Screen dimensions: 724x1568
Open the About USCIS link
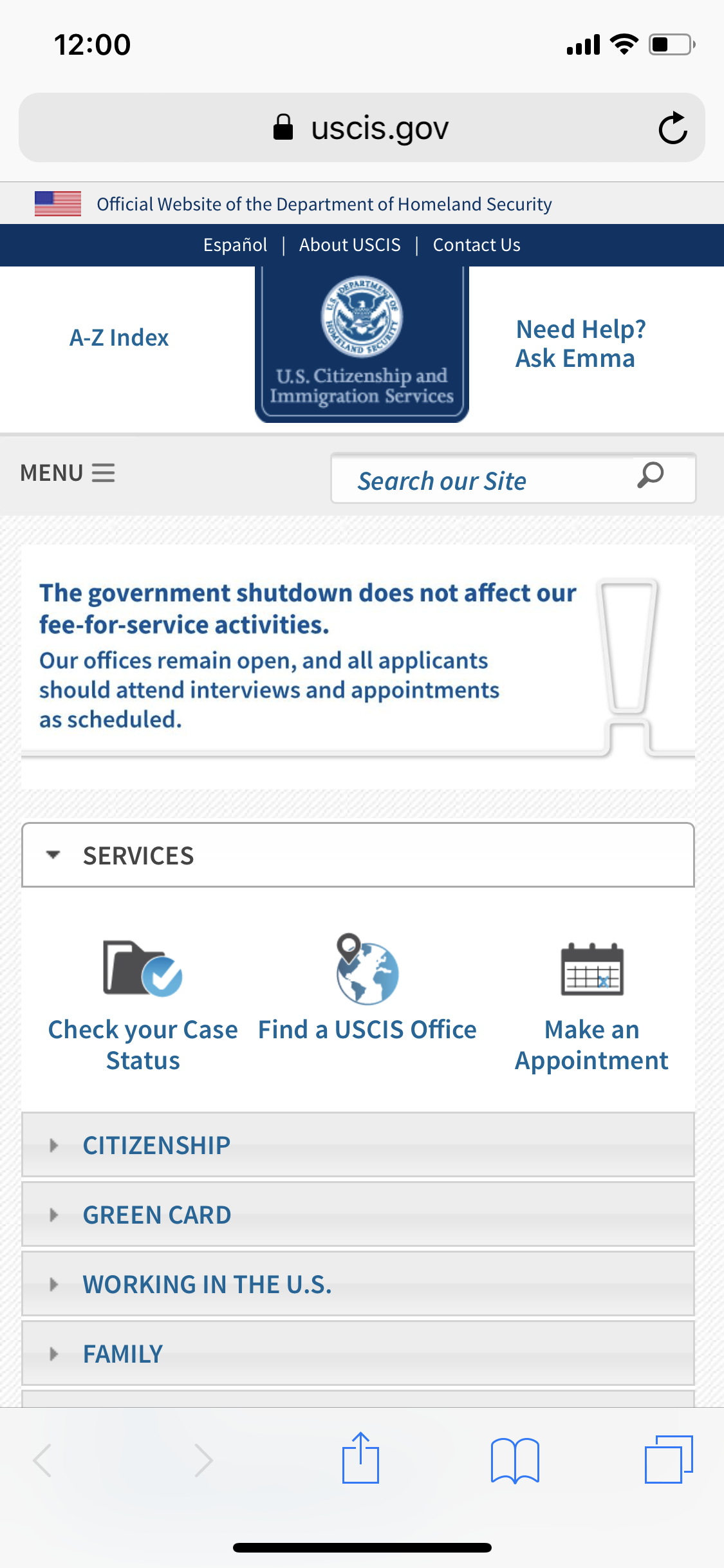[x=349, y=245]
